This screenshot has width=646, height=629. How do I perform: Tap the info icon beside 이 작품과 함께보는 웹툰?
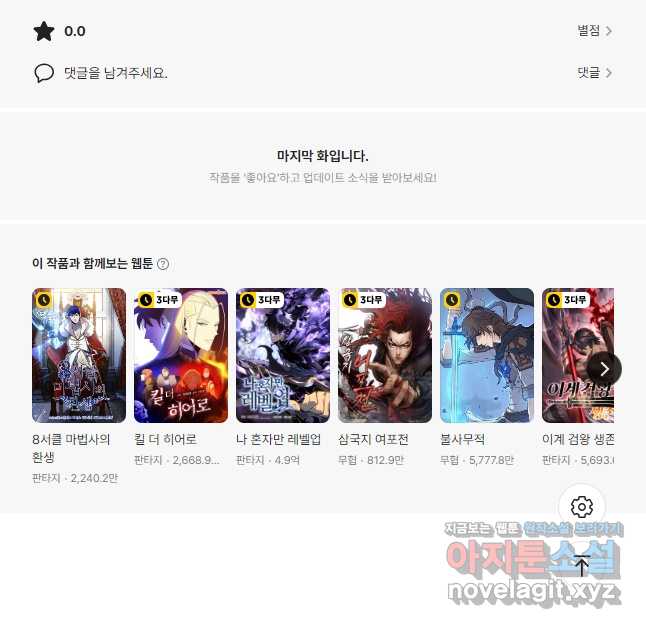point(163,264)
